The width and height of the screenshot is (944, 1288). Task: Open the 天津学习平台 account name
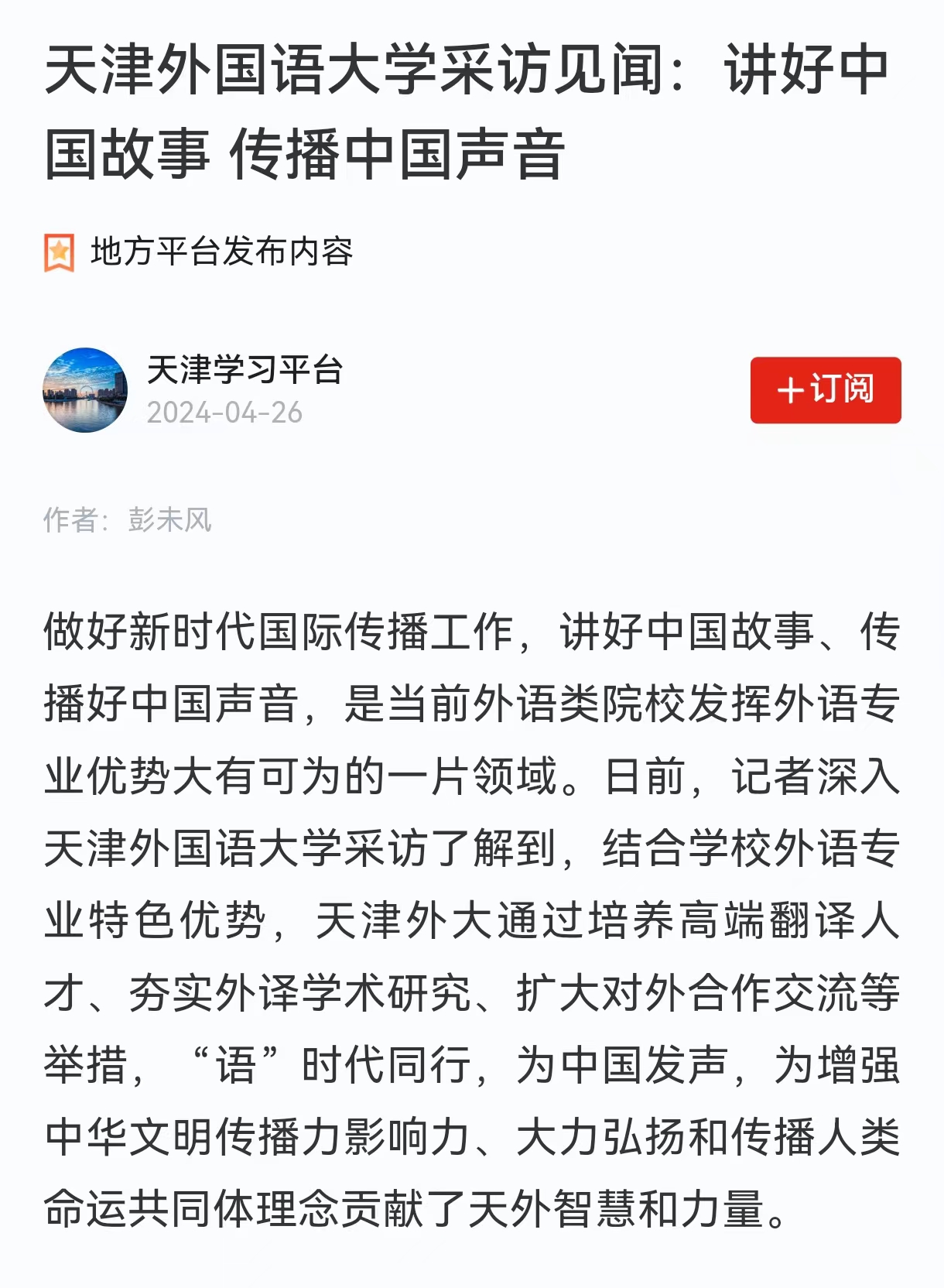point(245,370)
